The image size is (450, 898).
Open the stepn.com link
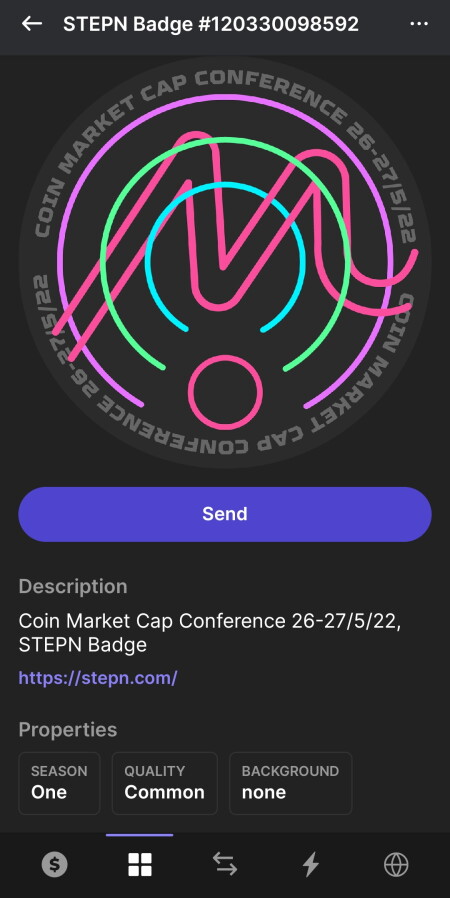coord(98,678)
